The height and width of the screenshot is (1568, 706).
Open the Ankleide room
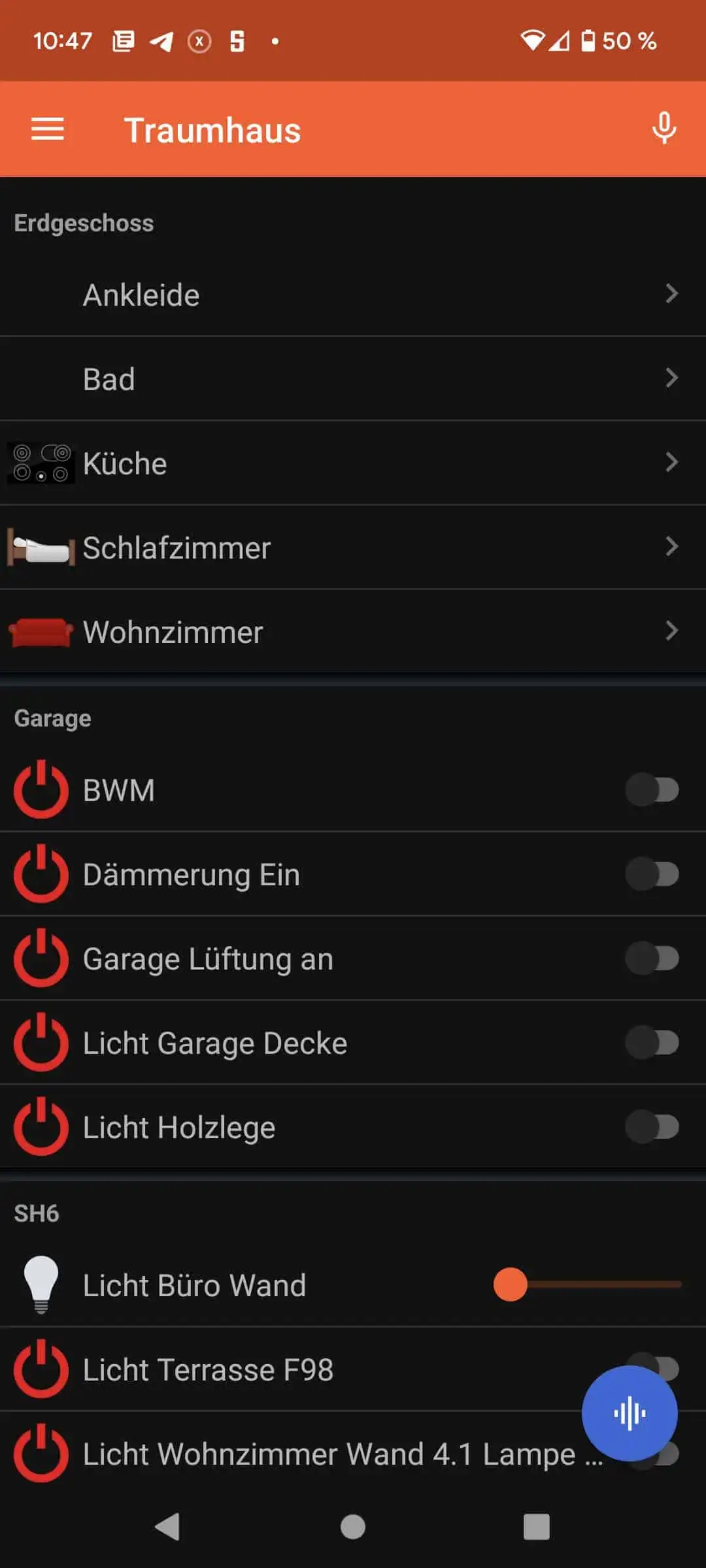(353, 295)
